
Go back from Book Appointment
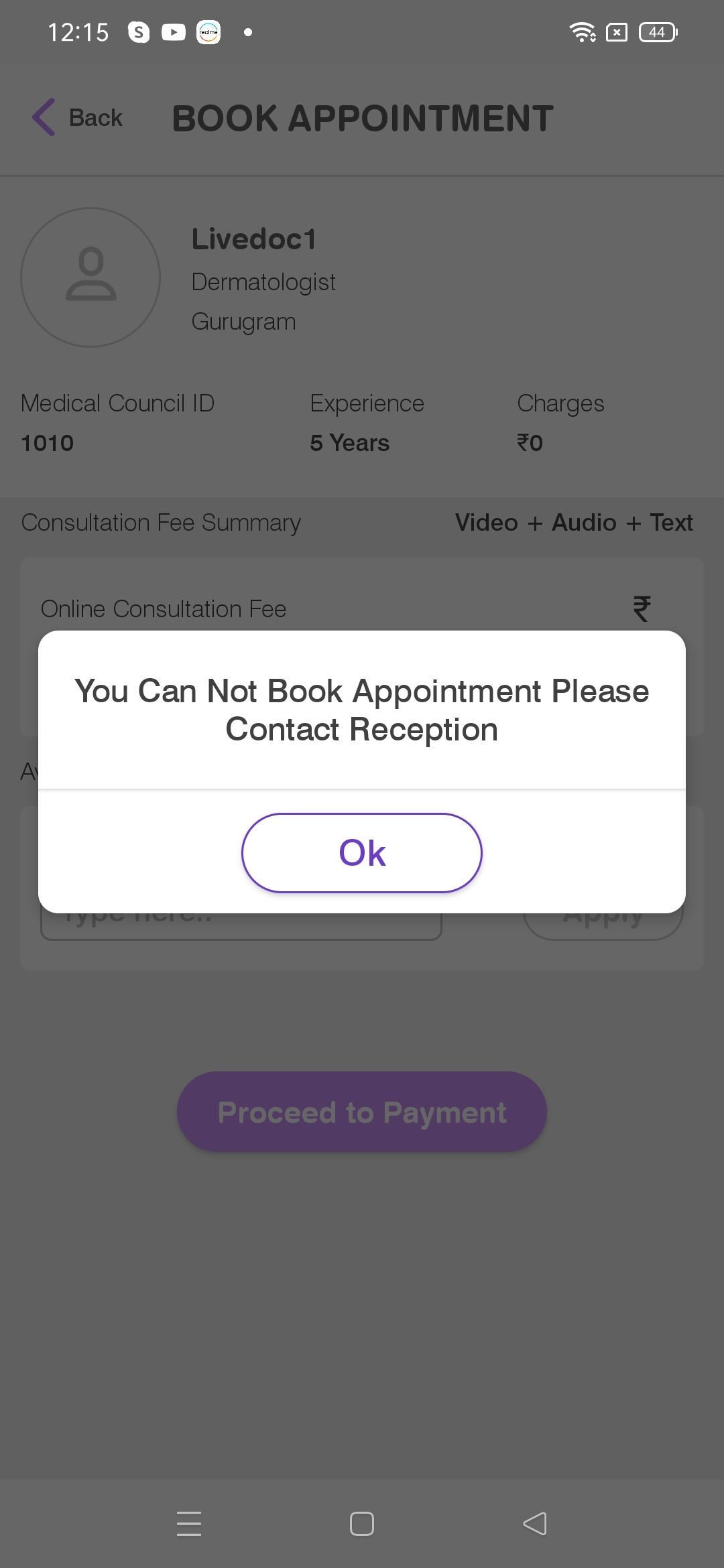78,118
